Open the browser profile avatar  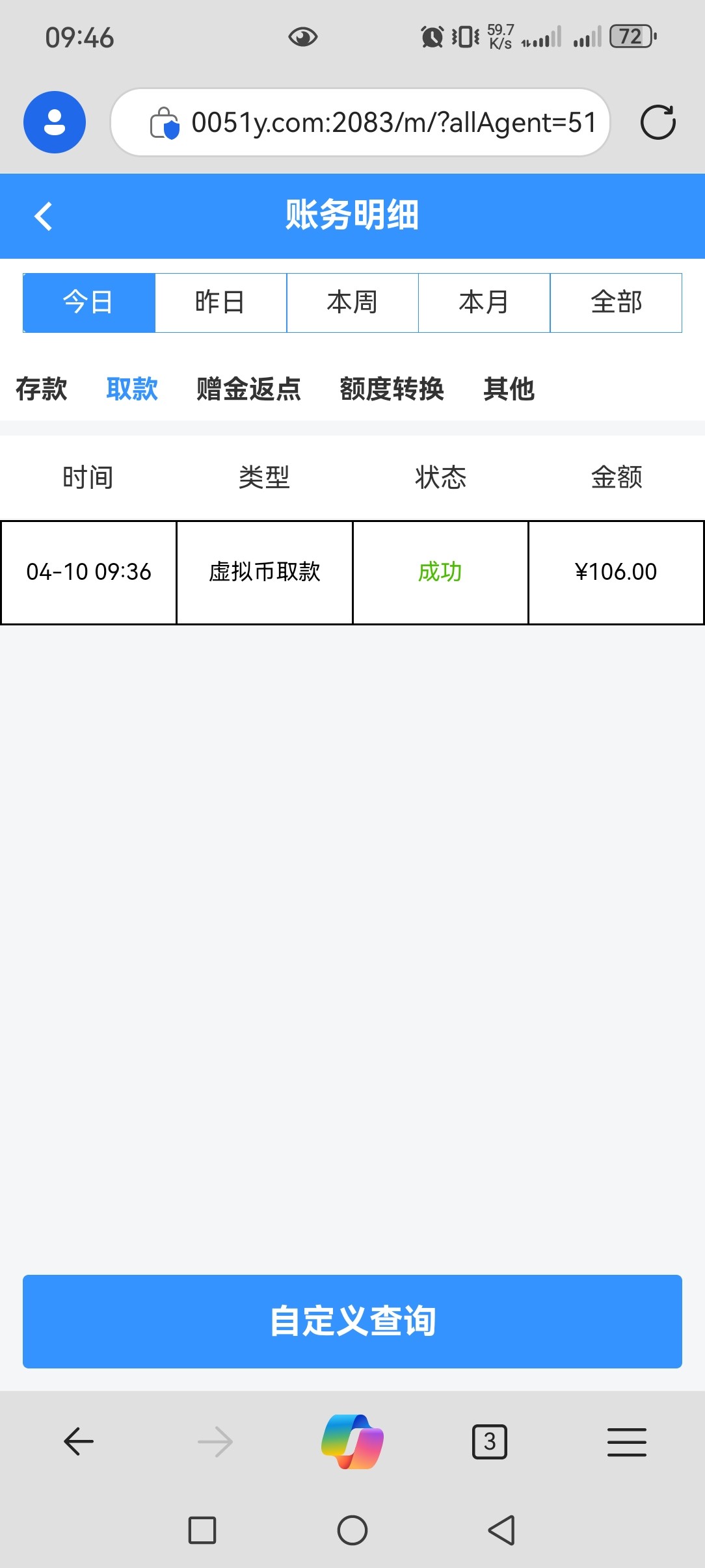55,122
